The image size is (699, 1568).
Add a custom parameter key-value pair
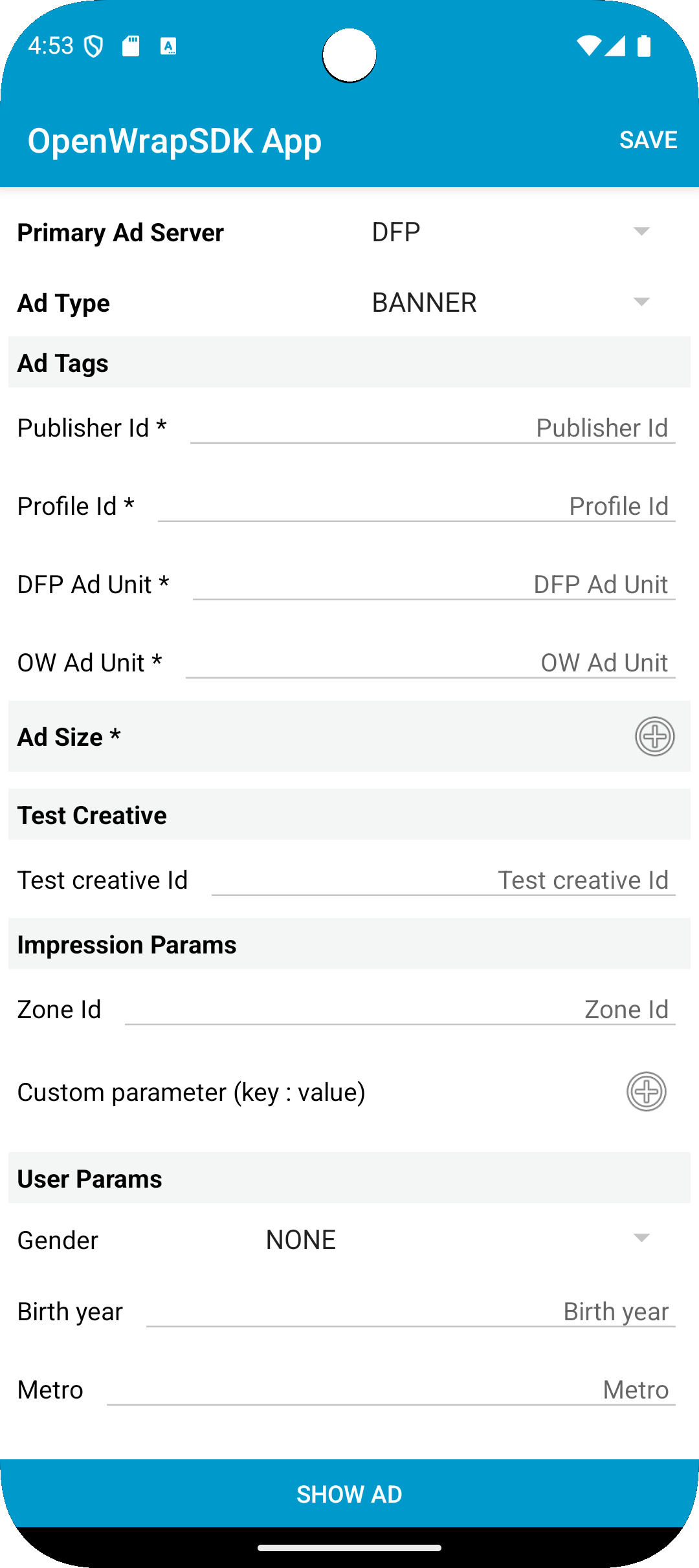[646, 1092]
